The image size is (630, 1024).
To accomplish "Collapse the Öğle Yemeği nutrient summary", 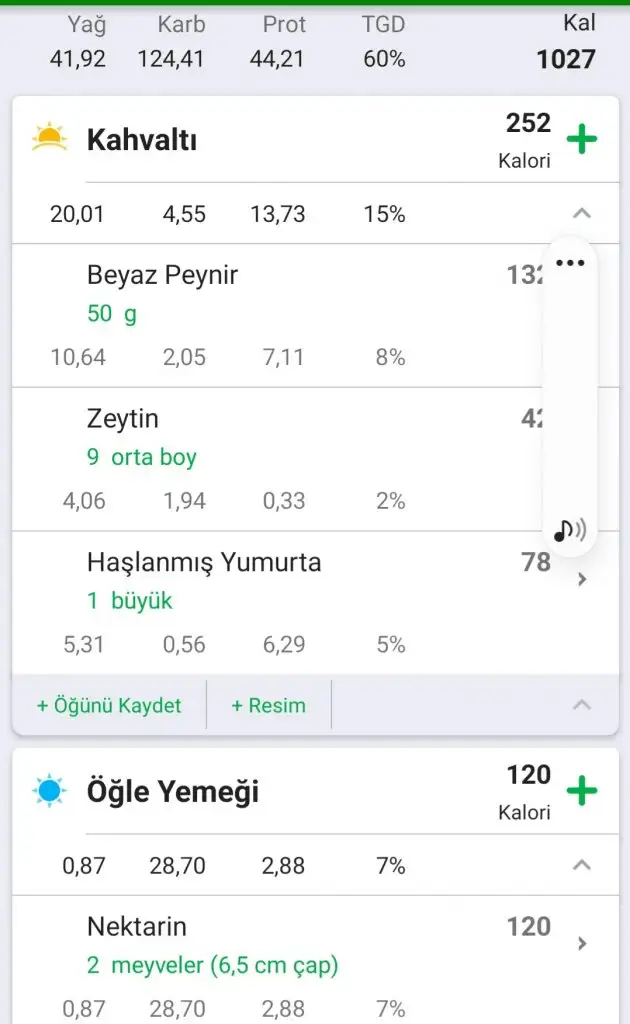I will pos(582,865).
